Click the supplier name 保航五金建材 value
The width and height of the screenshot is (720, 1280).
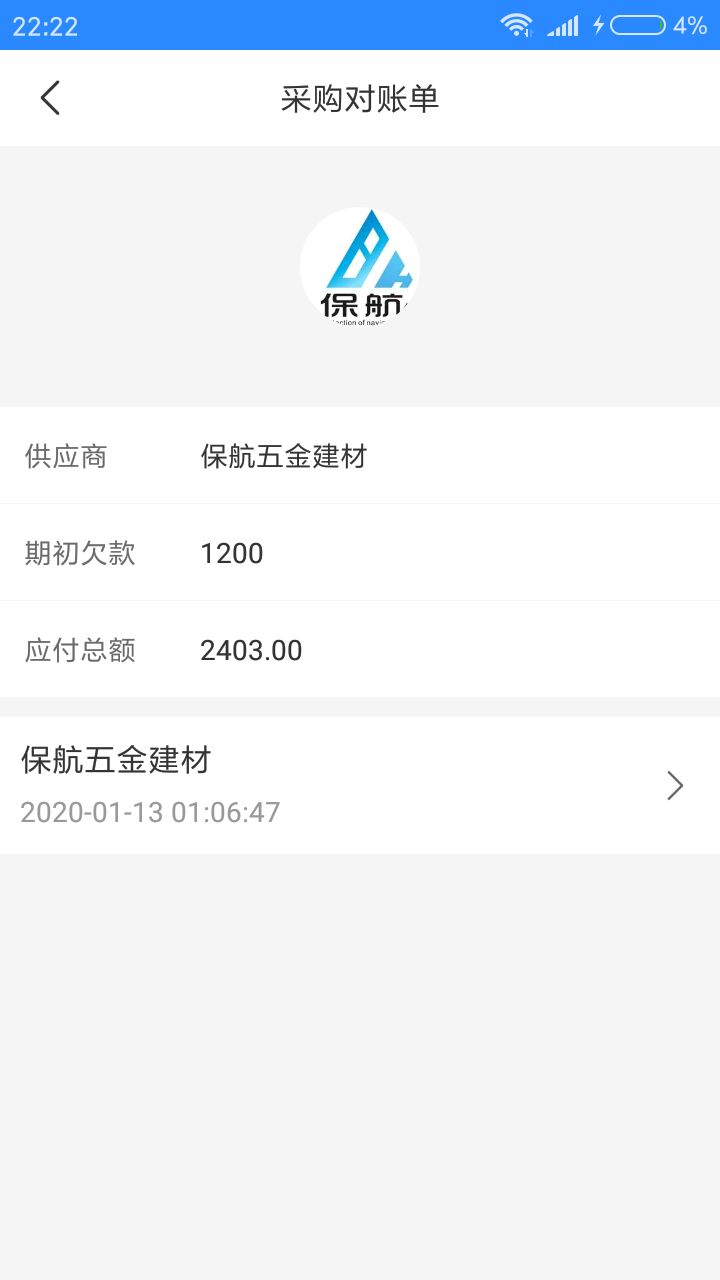[283, 457]
